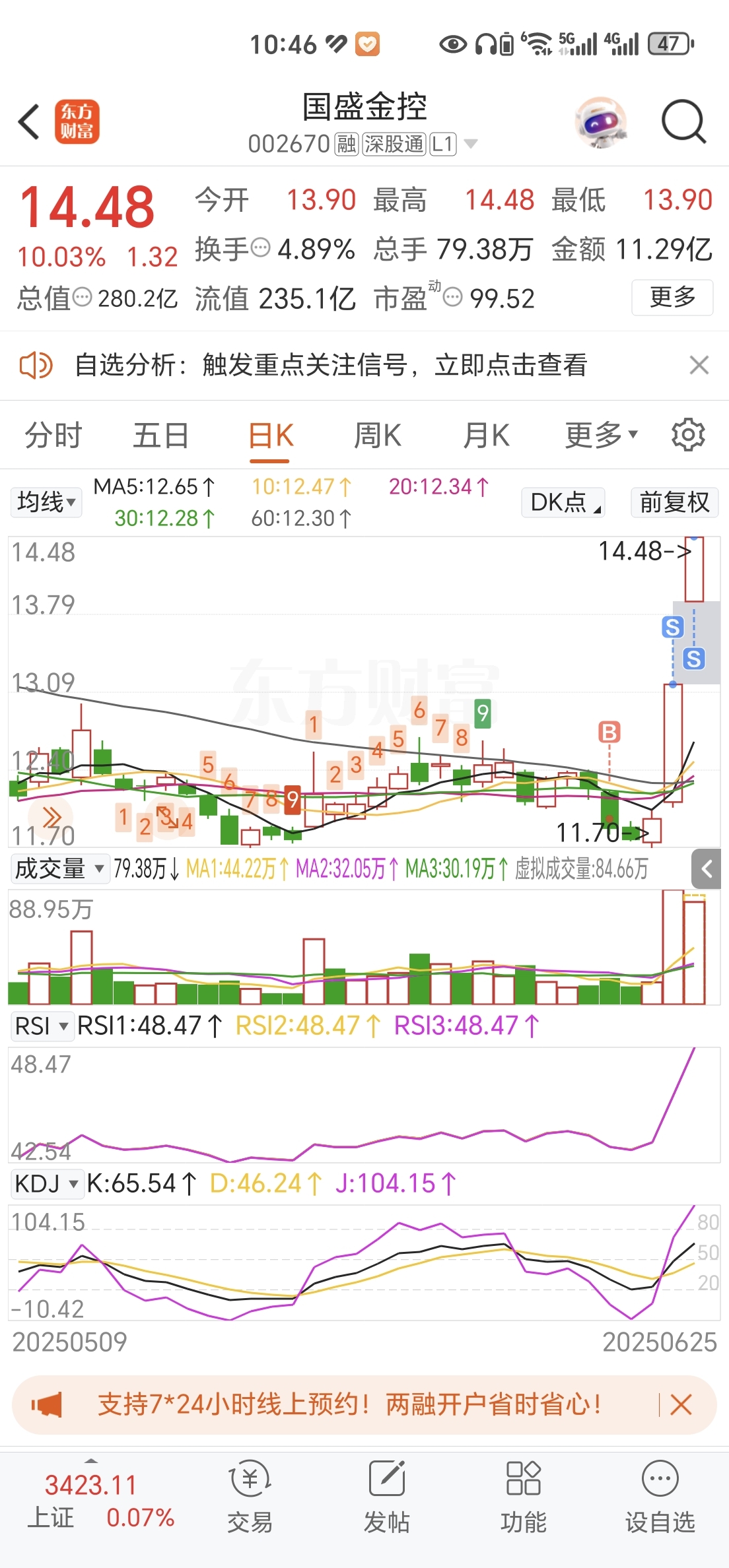Tap the DK点 button

pos(564,502)
